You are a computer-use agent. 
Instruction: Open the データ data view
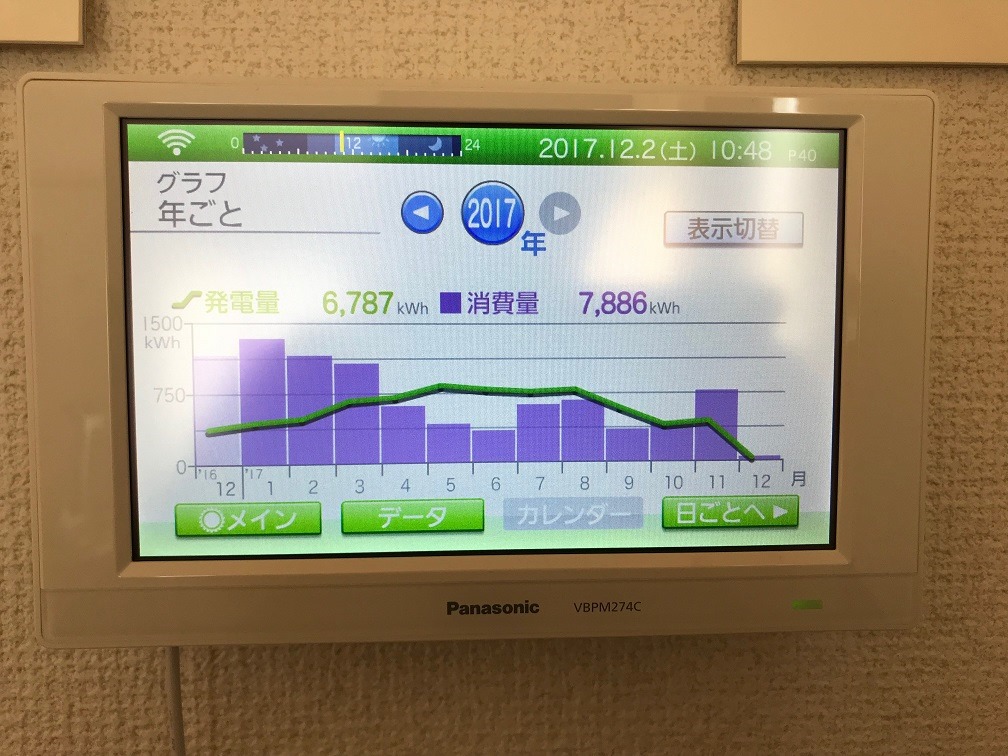[x=412, y=517]
